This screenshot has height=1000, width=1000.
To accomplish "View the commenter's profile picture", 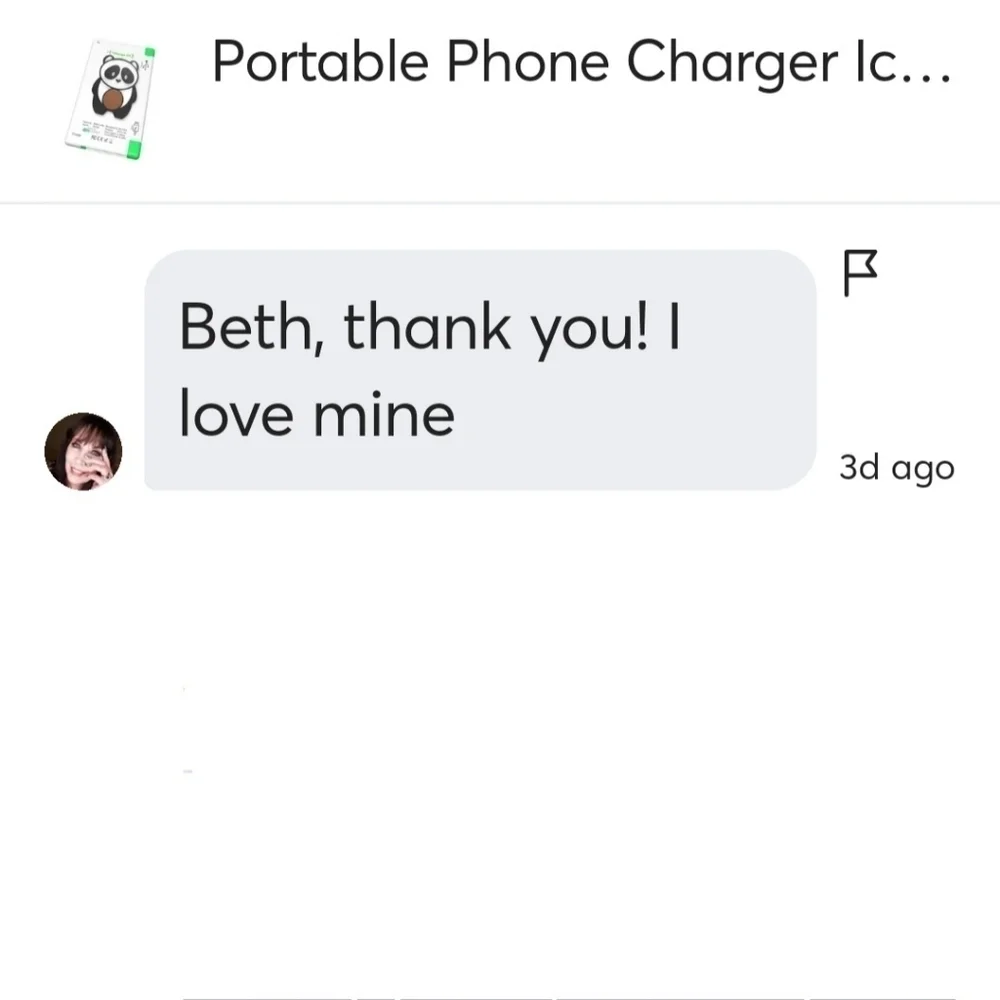I will click(84, 451).
